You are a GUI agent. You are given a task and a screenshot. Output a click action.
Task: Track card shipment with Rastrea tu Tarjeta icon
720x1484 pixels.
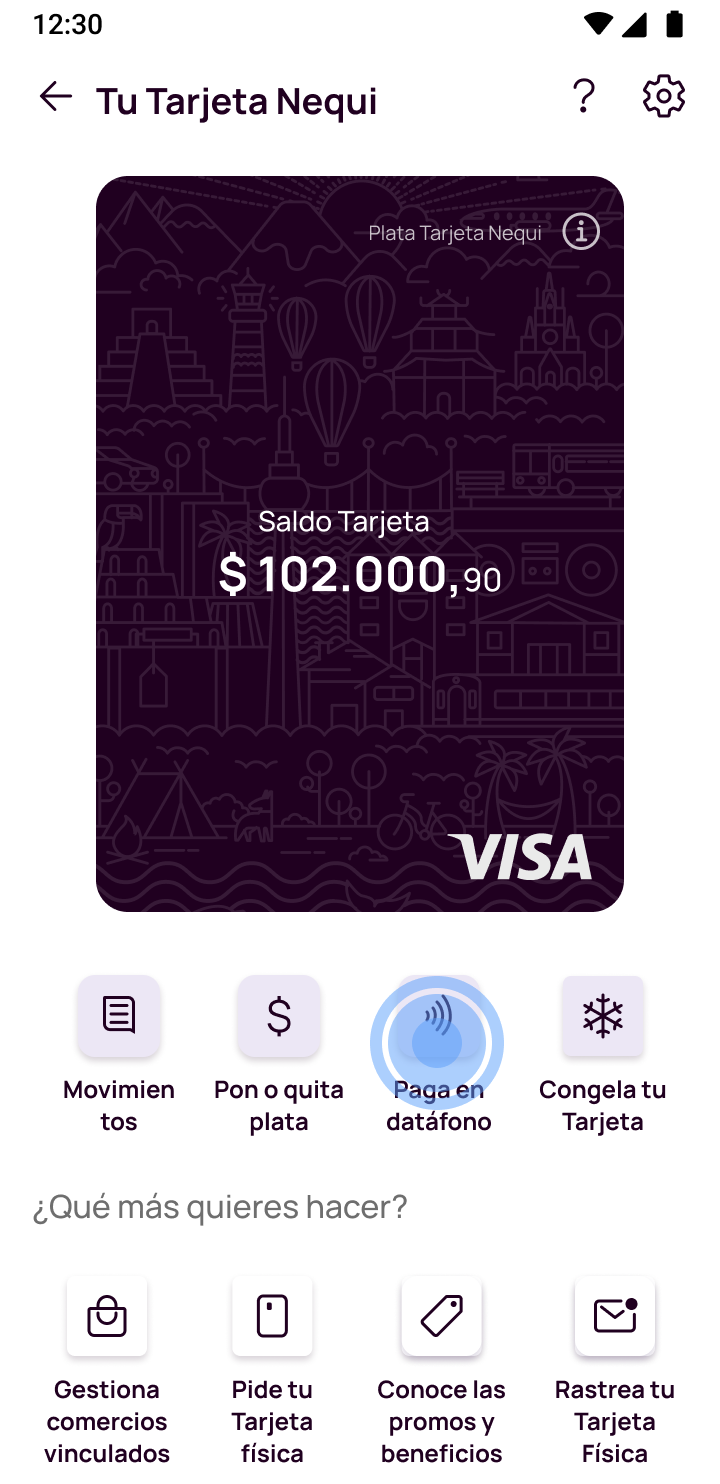[614, 1316]
